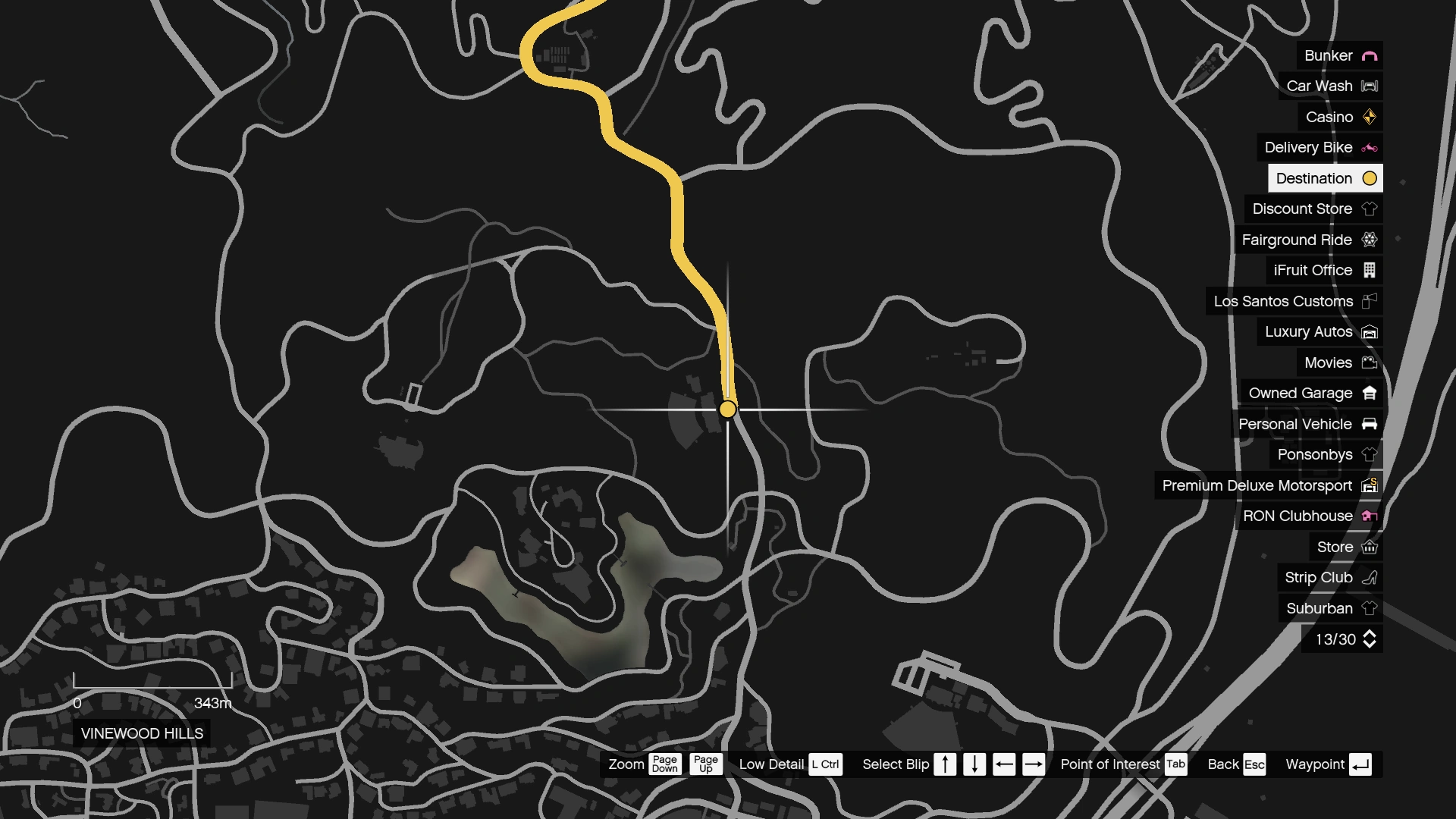Choose Premium Deluxe Motorsport entry
The width and height of the screenshot is (1456, 819).
point(1269,485)
